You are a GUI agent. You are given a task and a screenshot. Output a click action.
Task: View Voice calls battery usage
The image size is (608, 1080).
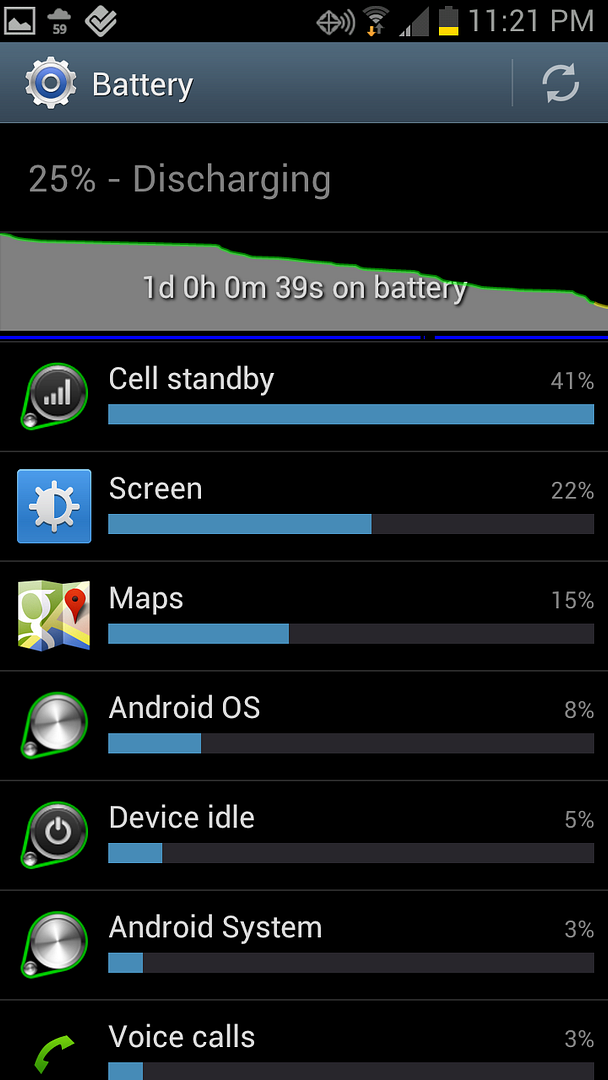(304, 1040)
